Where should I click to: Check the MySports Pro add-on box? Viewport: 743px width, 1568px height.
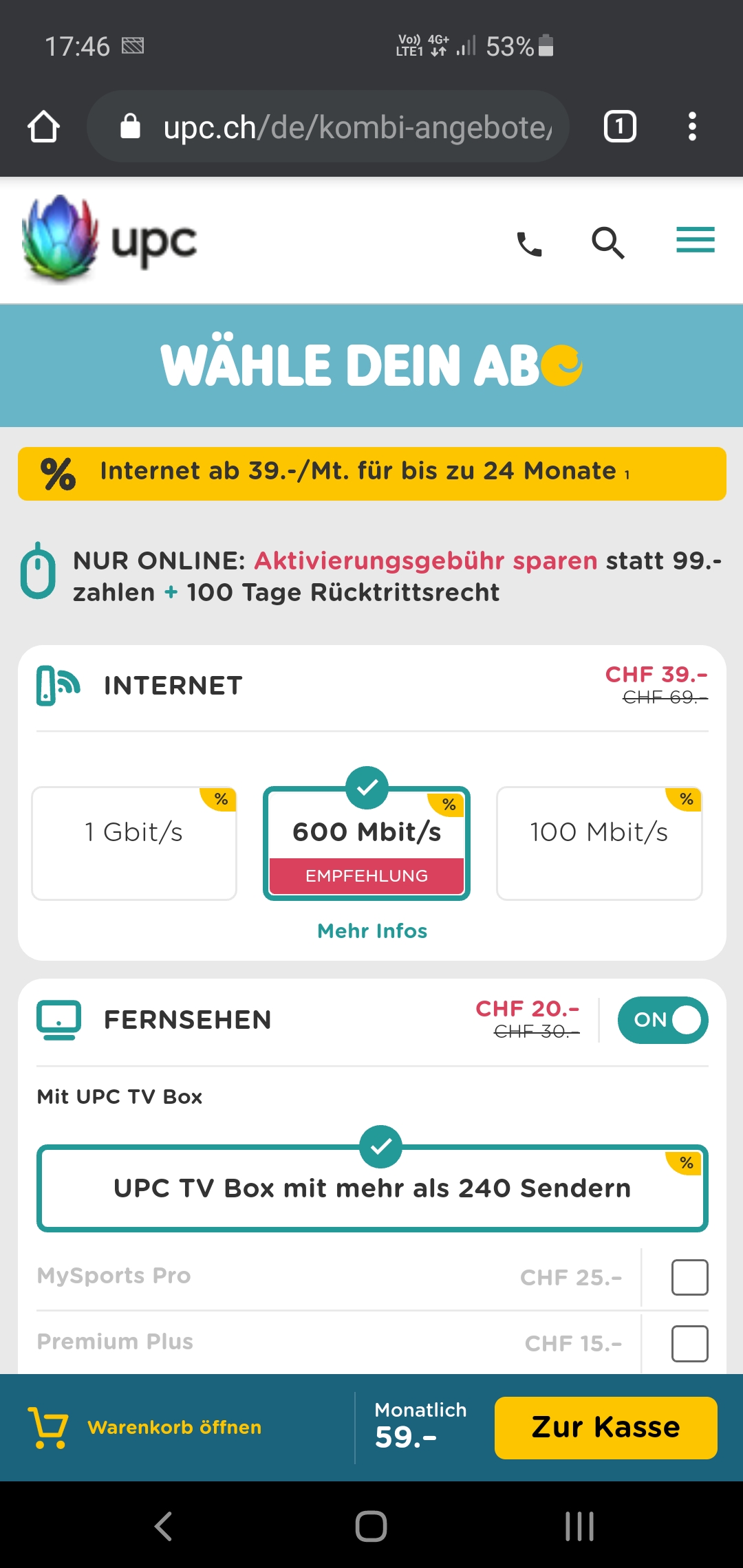(689, 1277)
